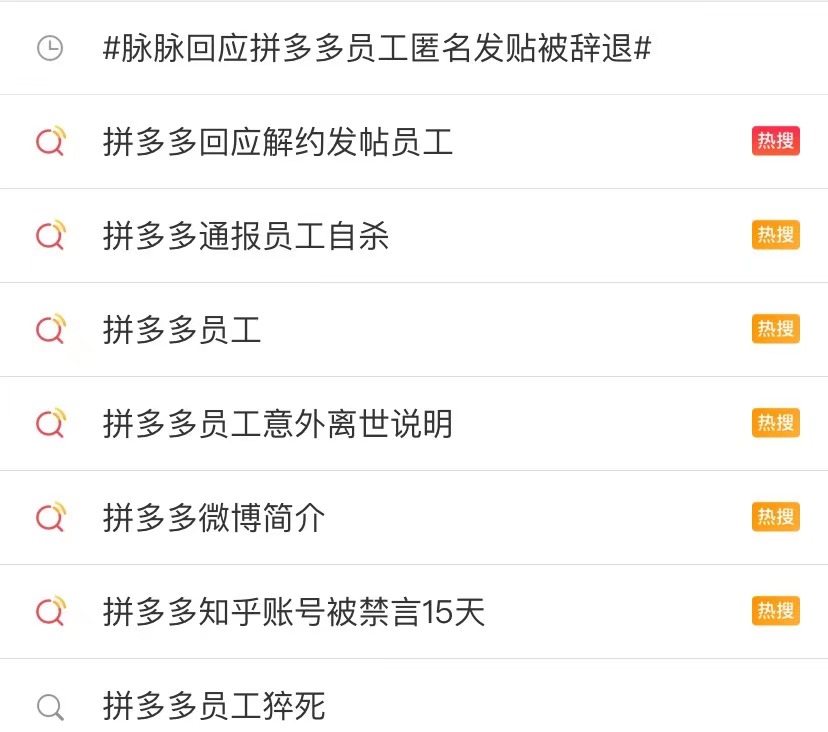Screen dimensions: 828x732
Task: Choose suggestion 拼多多员工意外离世说明
Action: (x=278, y=424)
